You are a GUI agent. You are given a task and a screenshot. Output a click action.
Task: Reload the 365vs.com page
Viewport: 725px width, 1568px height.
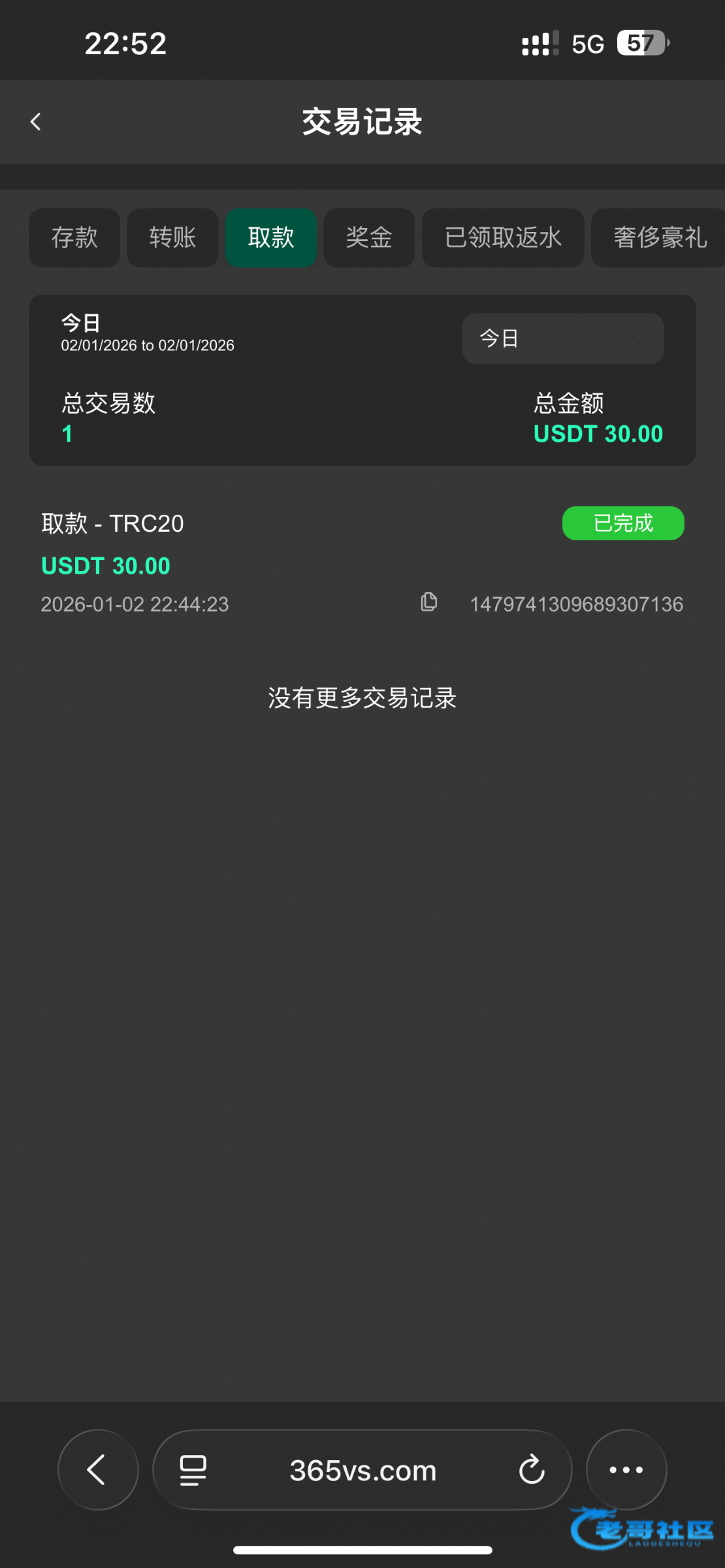pyautogui.click(x=532, y=1470)
